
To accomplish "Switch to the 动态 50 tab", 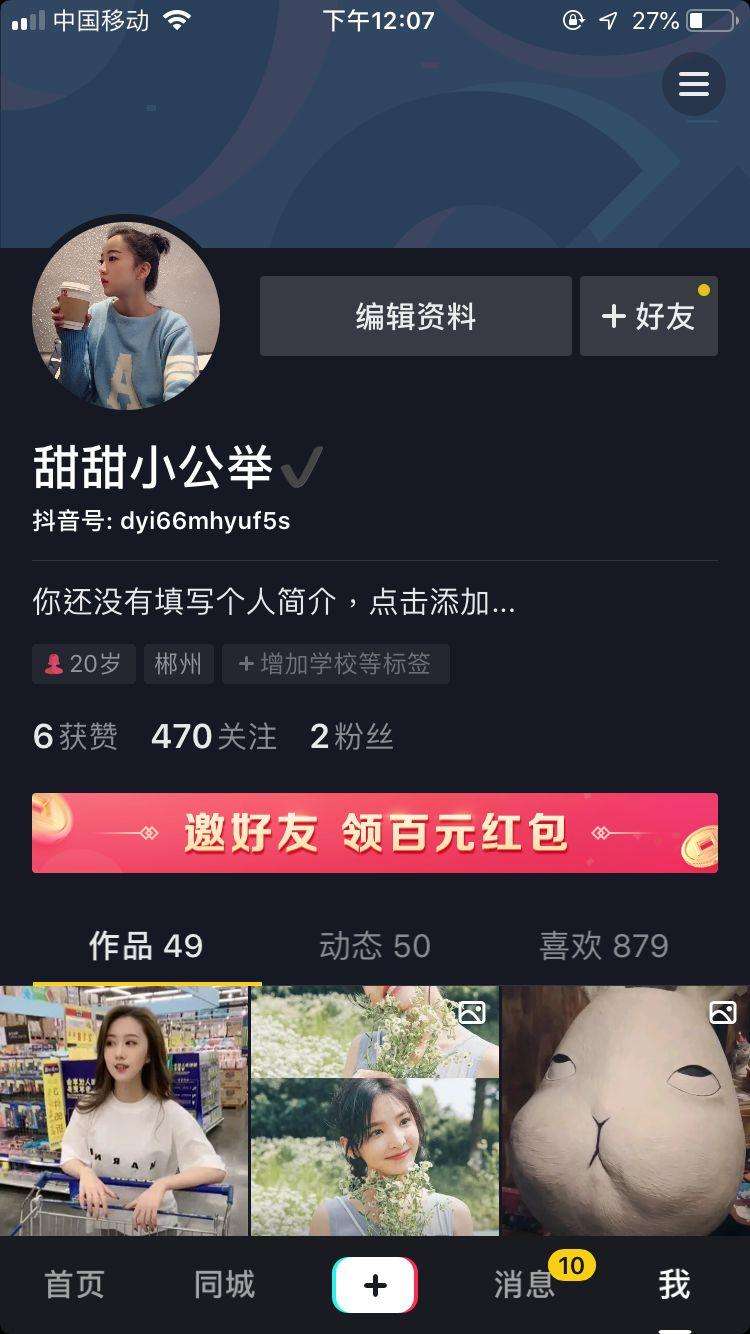I will 373,945.
